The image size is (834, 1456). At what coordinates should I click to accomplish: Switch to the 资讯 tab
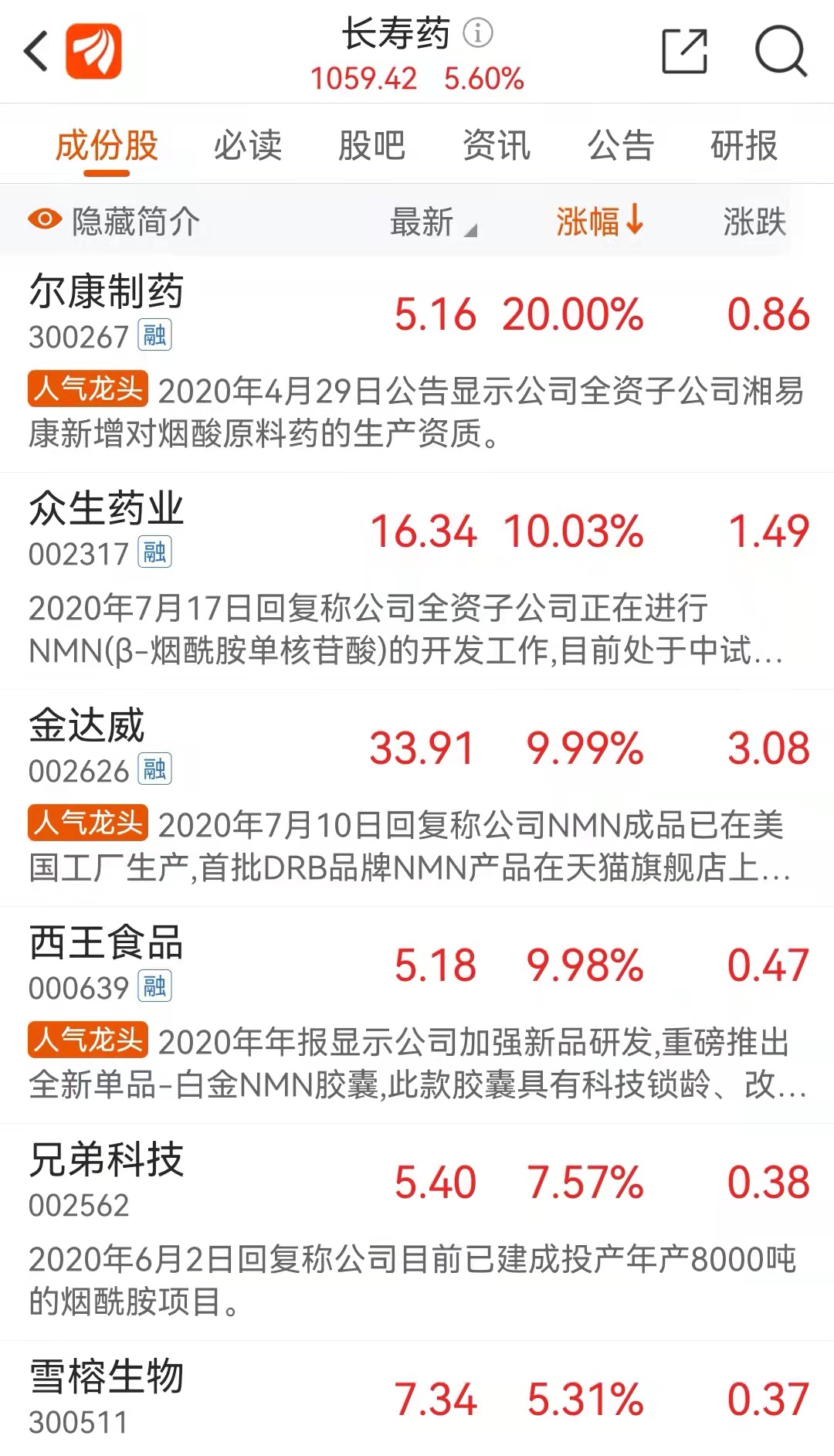497,145
